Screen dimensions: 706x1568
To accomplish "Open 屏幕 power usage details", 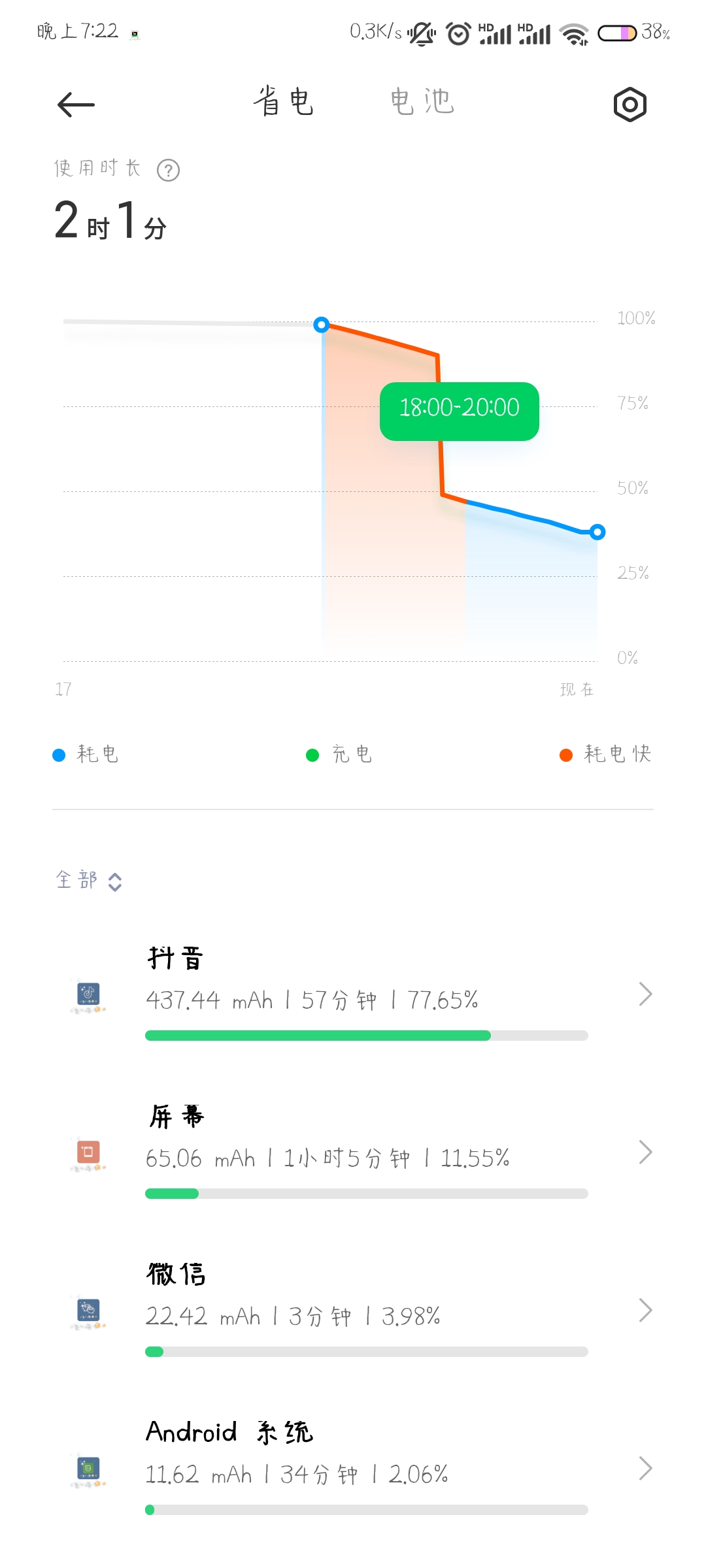I will [353, 1152].
